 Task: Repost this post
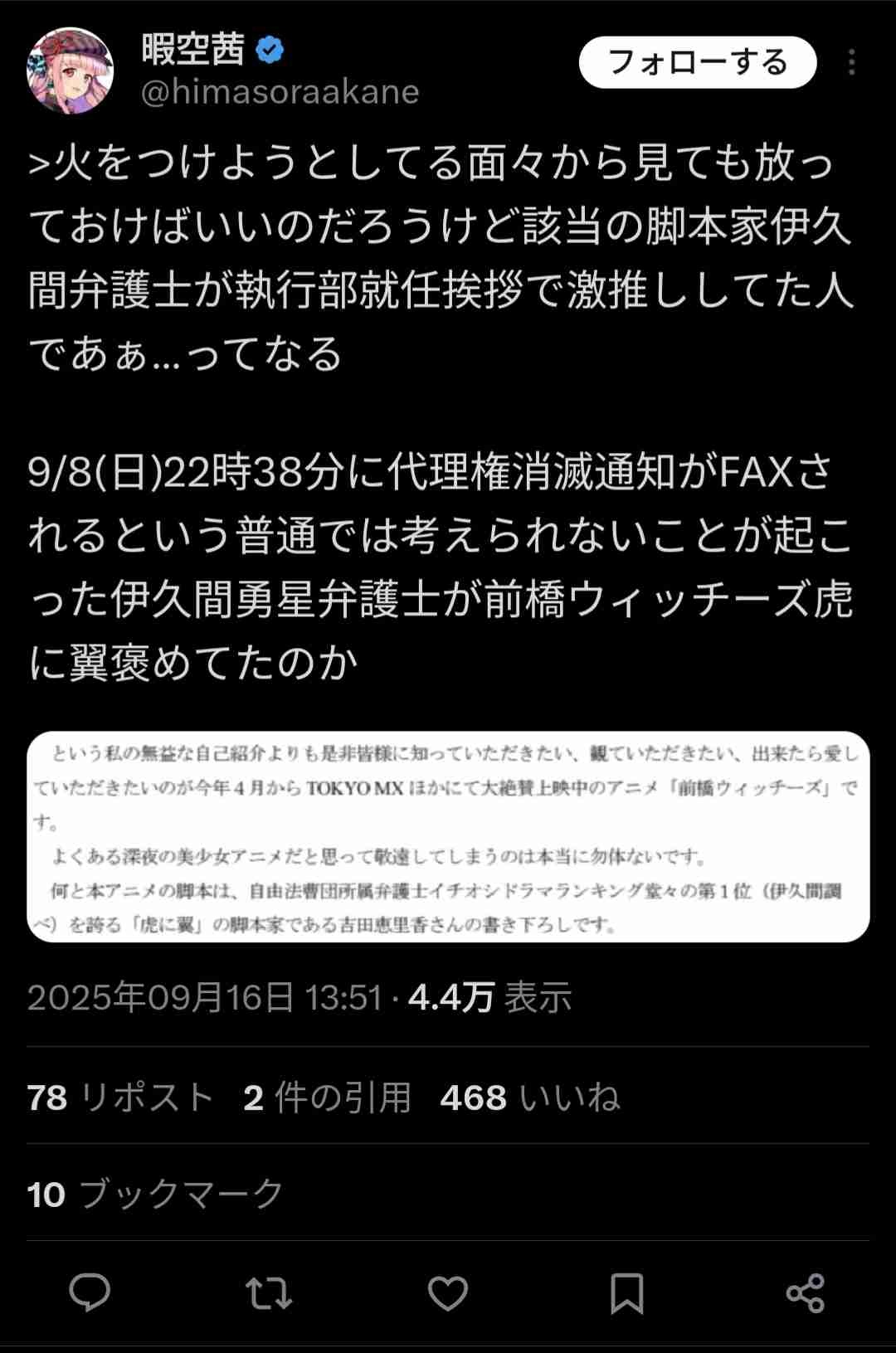[x=269, y=1292]
